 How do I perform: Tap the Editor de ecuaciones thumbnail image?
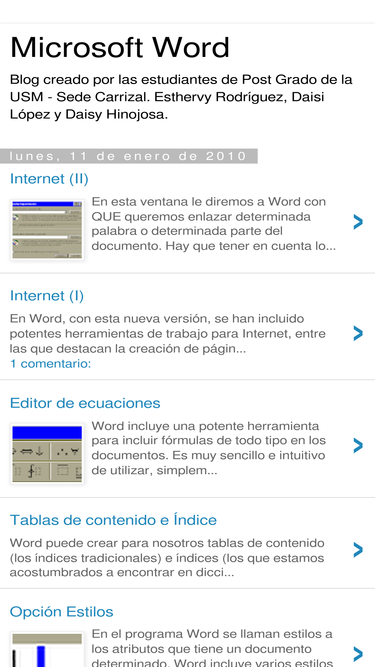point(47,454)
